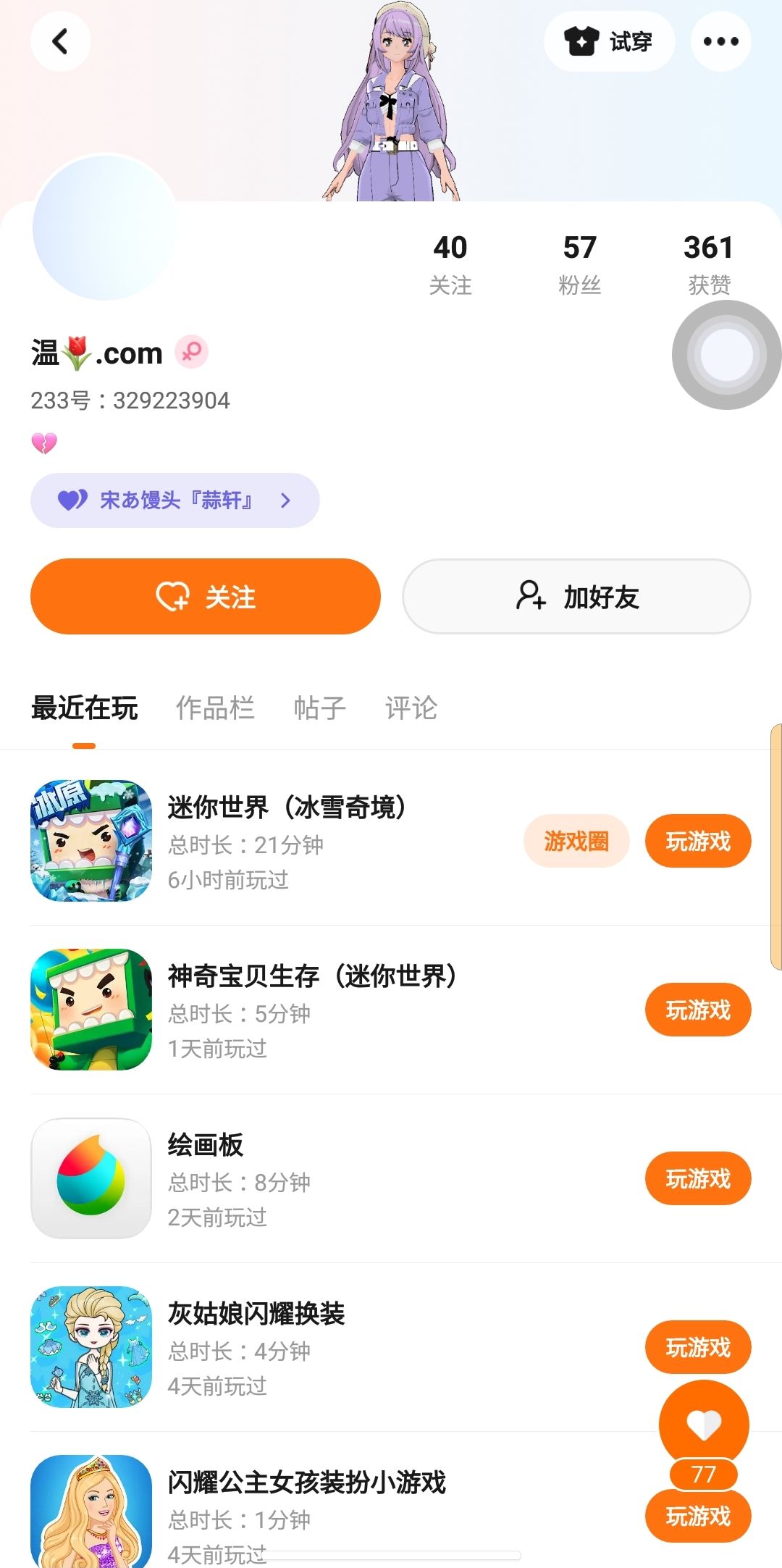The width and height of the screenshot is (782, 1568).
Task: View the 40 关注 following list
Action: (x=450, y=264)
